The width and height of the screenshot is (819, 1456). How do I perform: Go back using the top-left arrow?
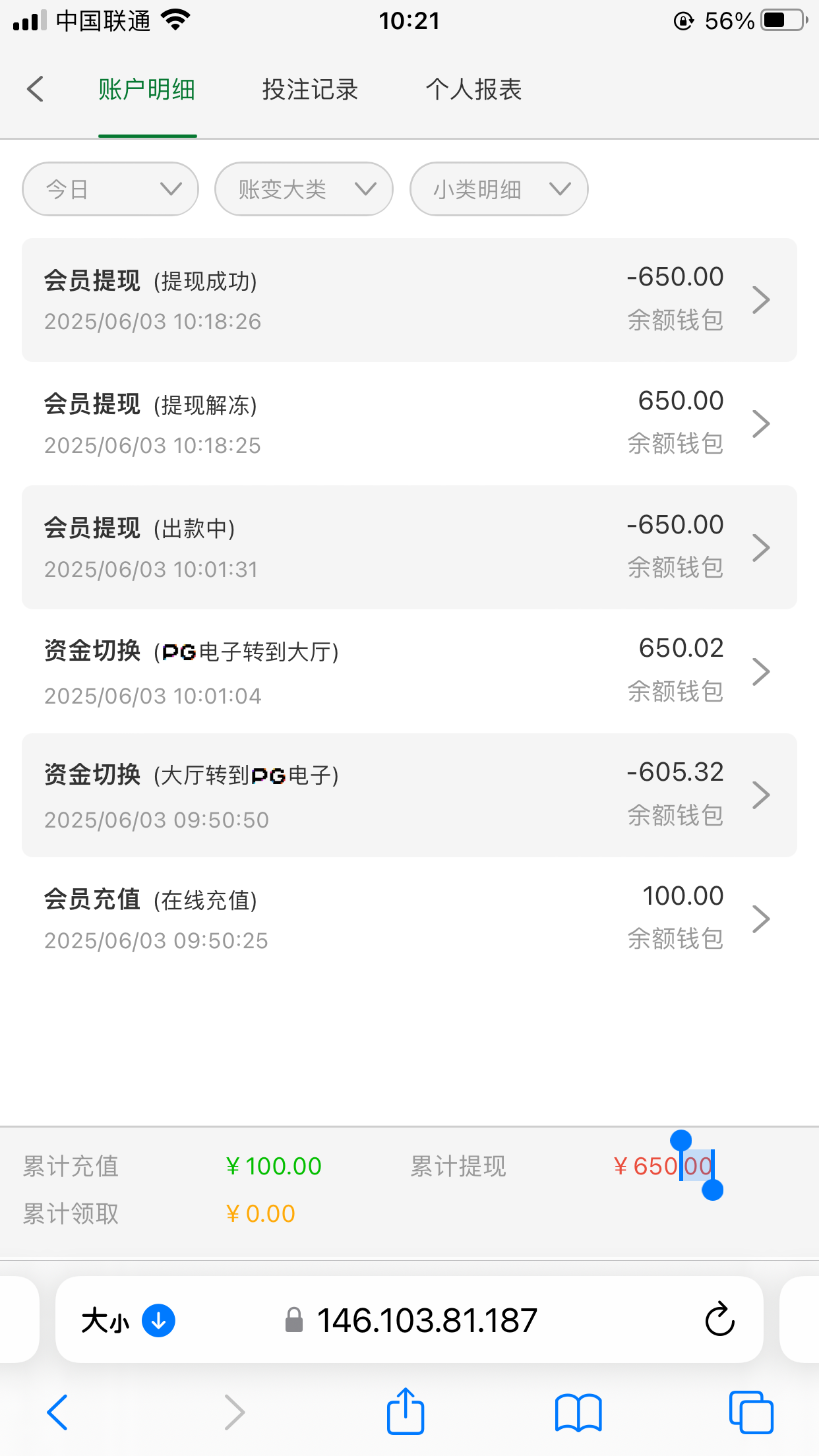36,90
